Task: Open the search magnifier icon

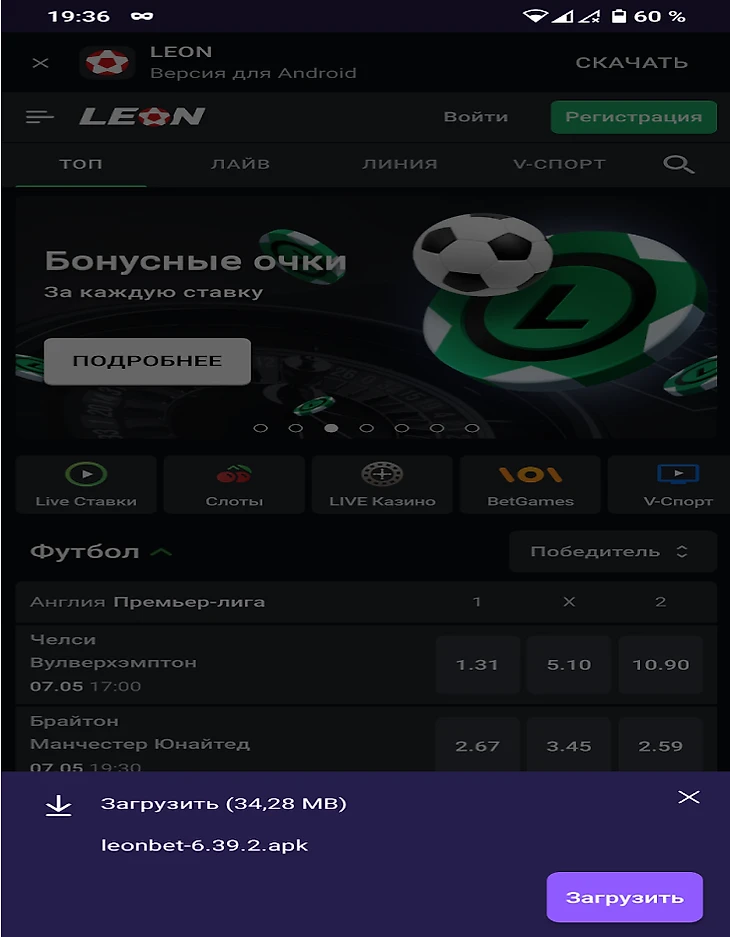Action: pos(678,165)
